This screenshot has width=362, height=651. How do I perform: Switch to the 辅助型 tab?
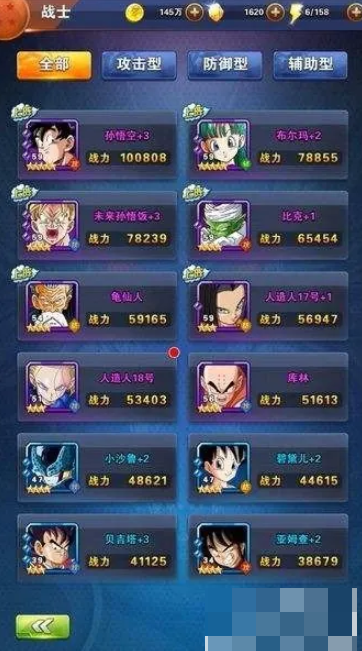click(x=310, y=65)
